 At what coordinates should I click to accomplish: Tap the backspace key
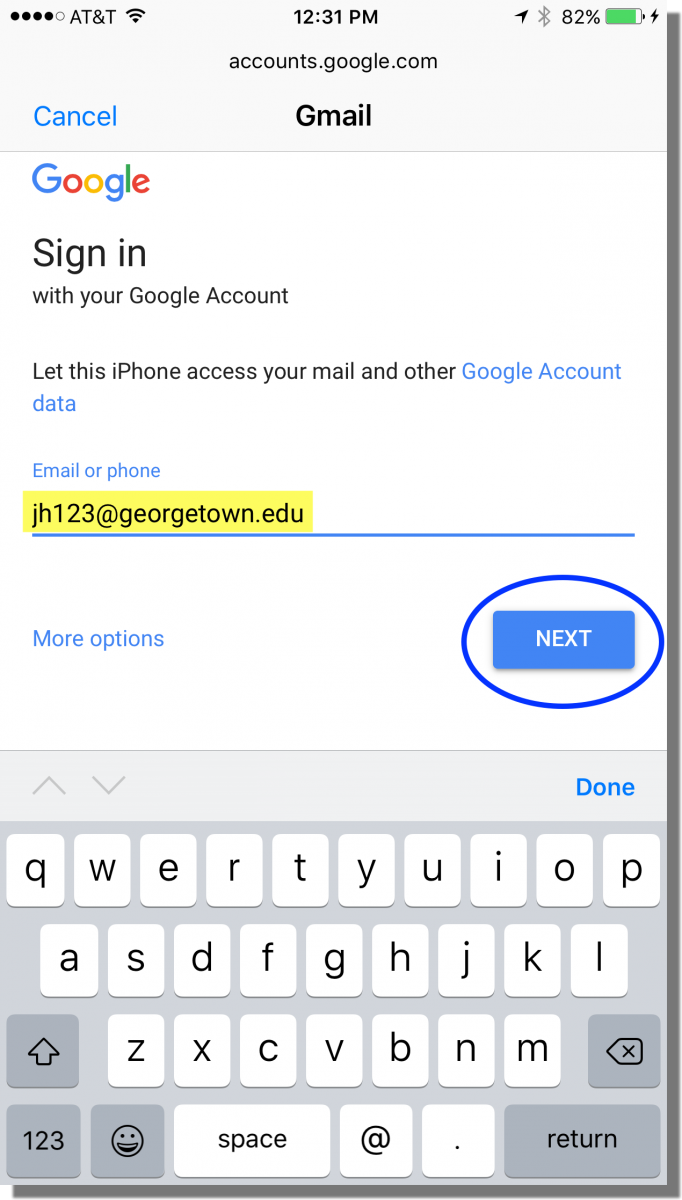coord(624,1050)
